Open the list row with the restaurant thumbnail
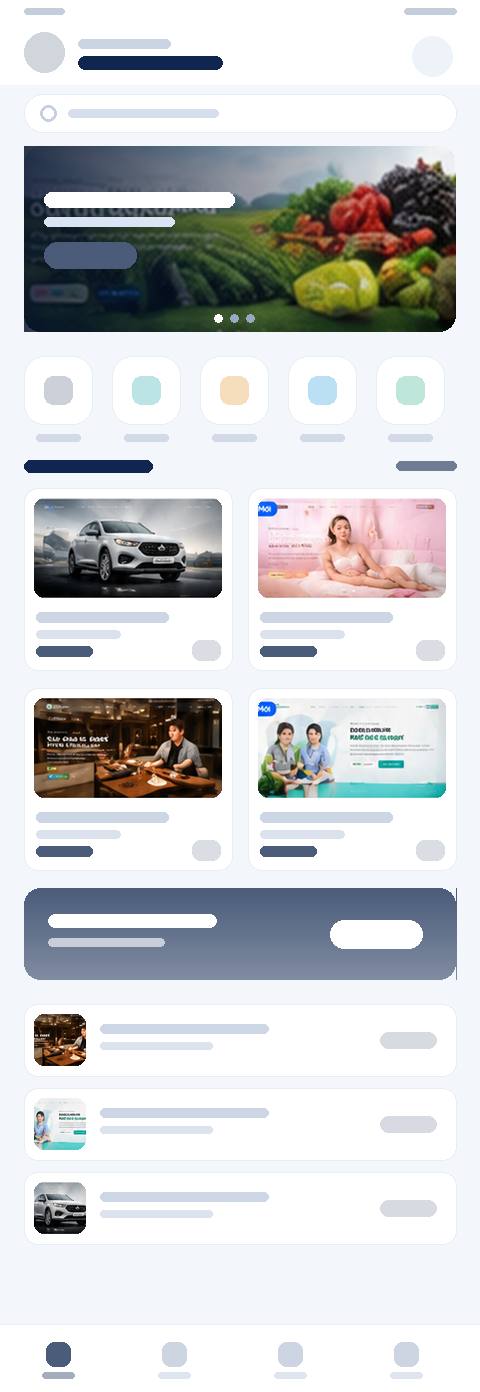The width and height of the screenshot is (480, 1392). (x=240, y=1040)
